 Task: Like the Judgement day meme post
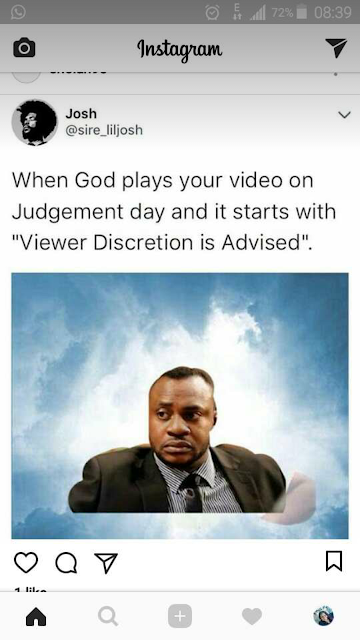(x=26, y=563)
